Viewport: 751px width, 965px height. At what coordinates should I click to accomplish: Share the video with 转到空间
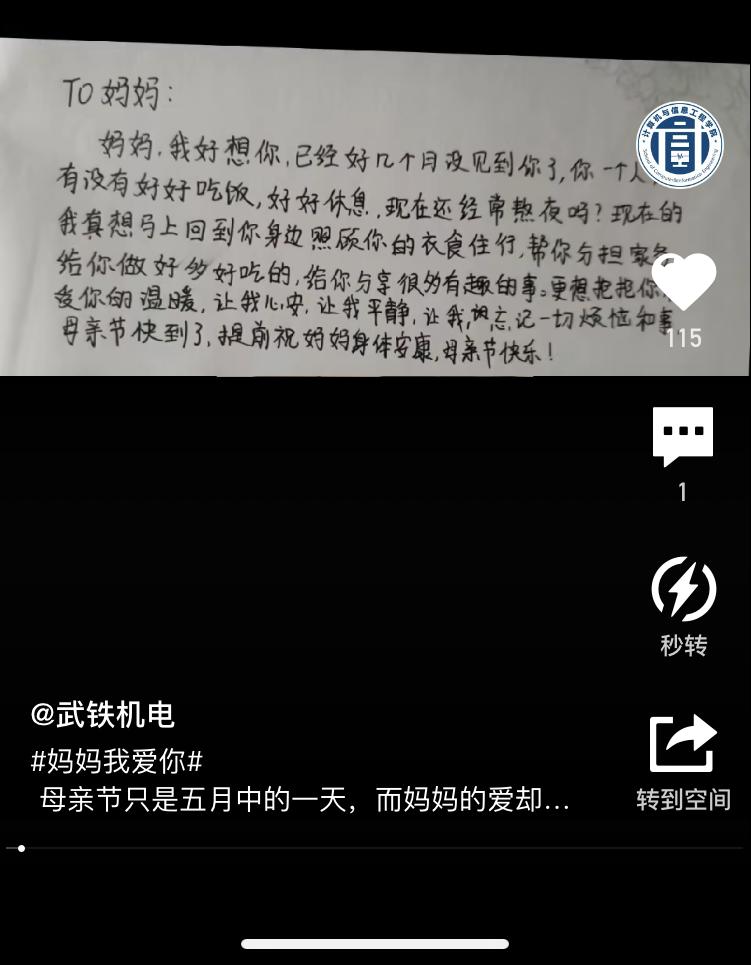pos(683,745)
